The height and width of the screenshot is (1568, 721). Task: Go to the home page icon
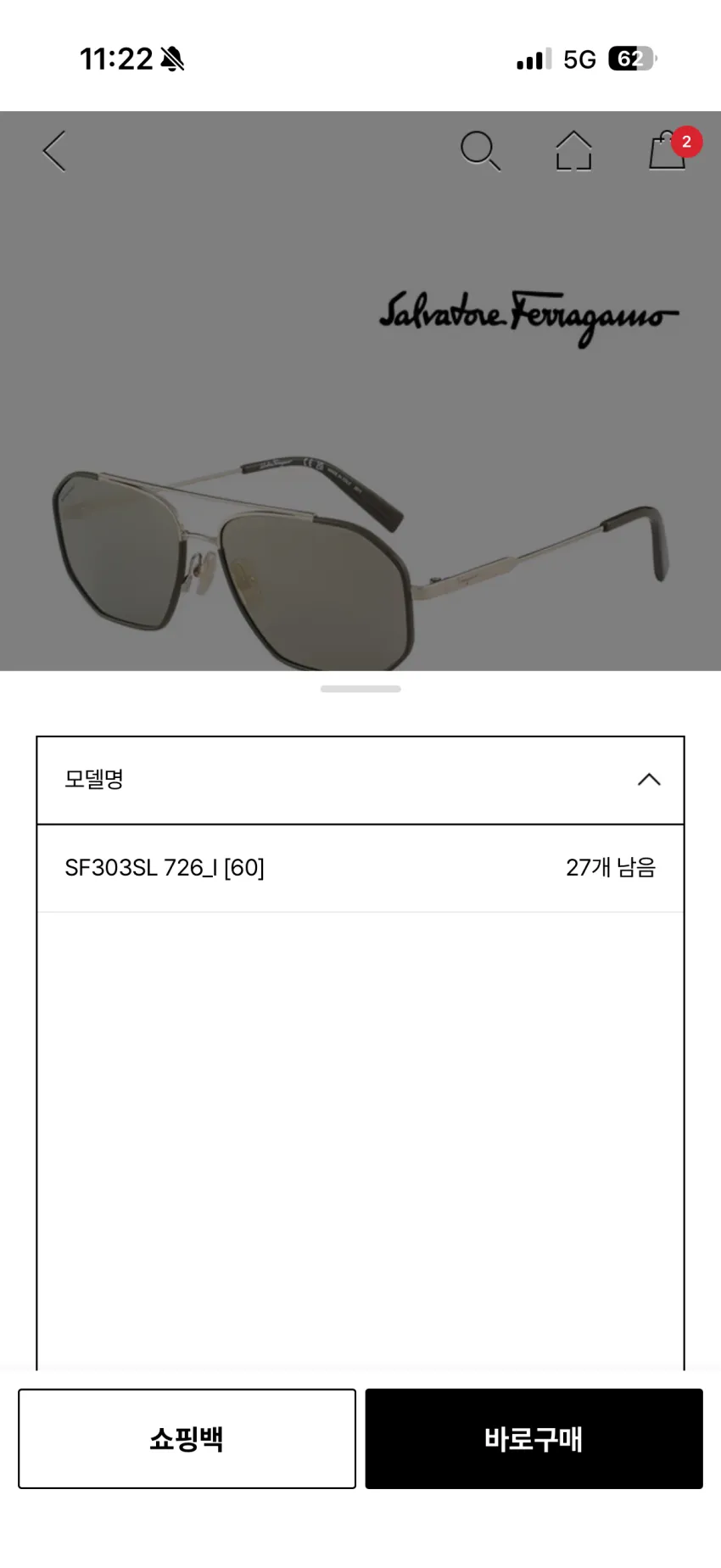(x=573, y=151)
